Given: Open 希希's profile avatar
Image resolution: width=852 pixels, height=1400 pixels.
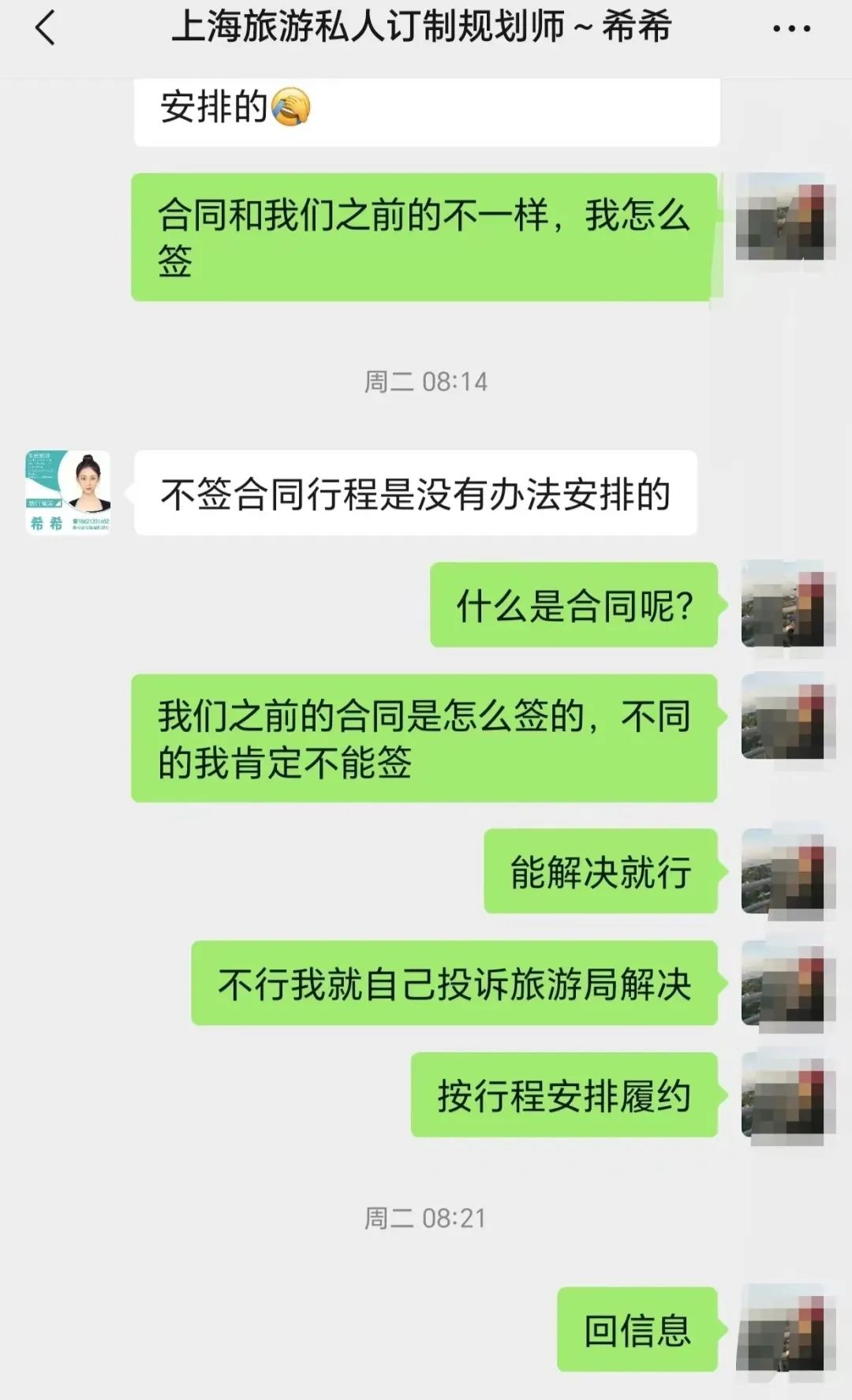Looking at the screenshot, I should click(x=68, y=492).
